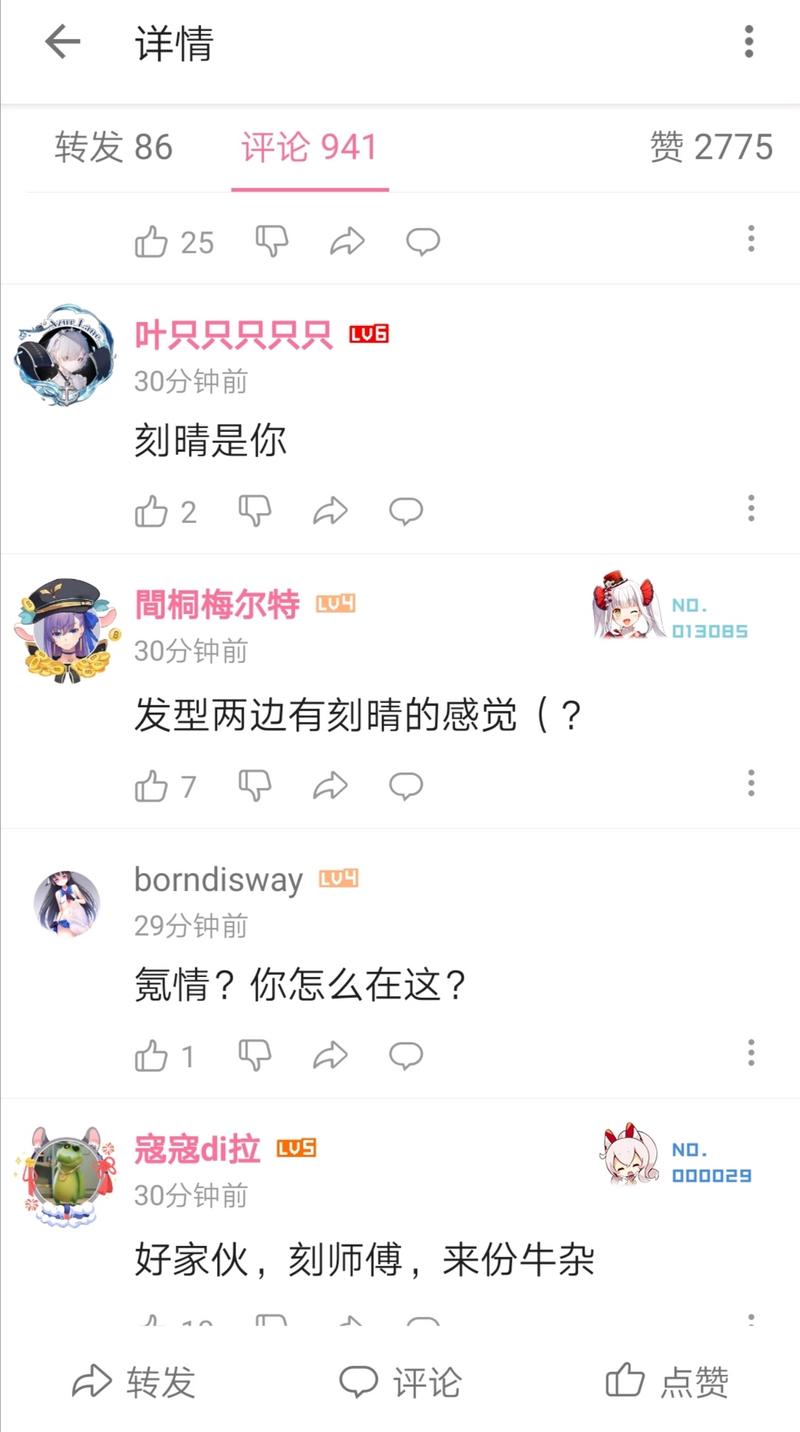
Task: Open more options on 間桐梅尔特's comment
Action: pos(751,783)
